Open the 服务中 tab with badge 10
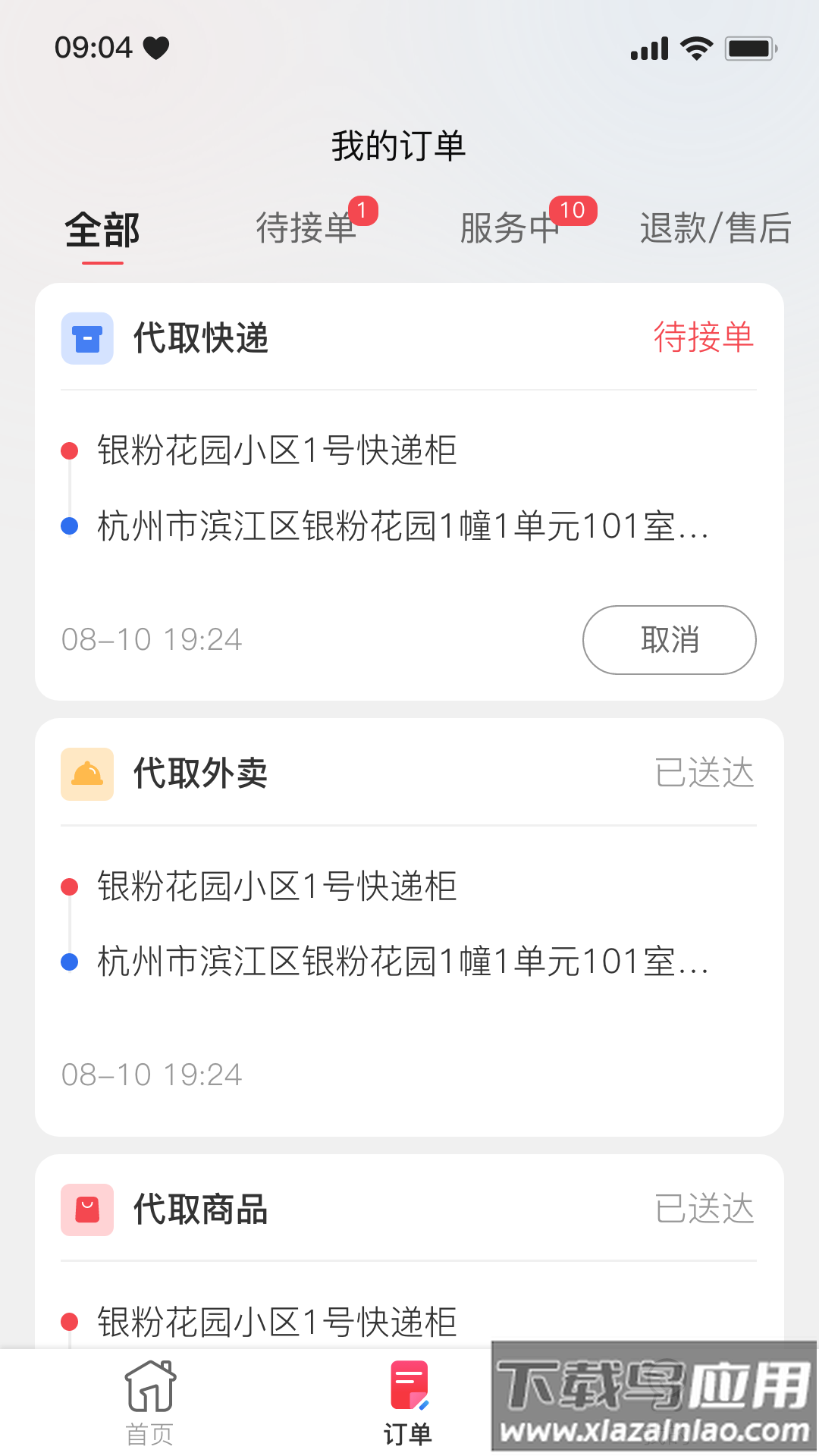The width and height of the screenshot is (819, 1456). [510, 227]
